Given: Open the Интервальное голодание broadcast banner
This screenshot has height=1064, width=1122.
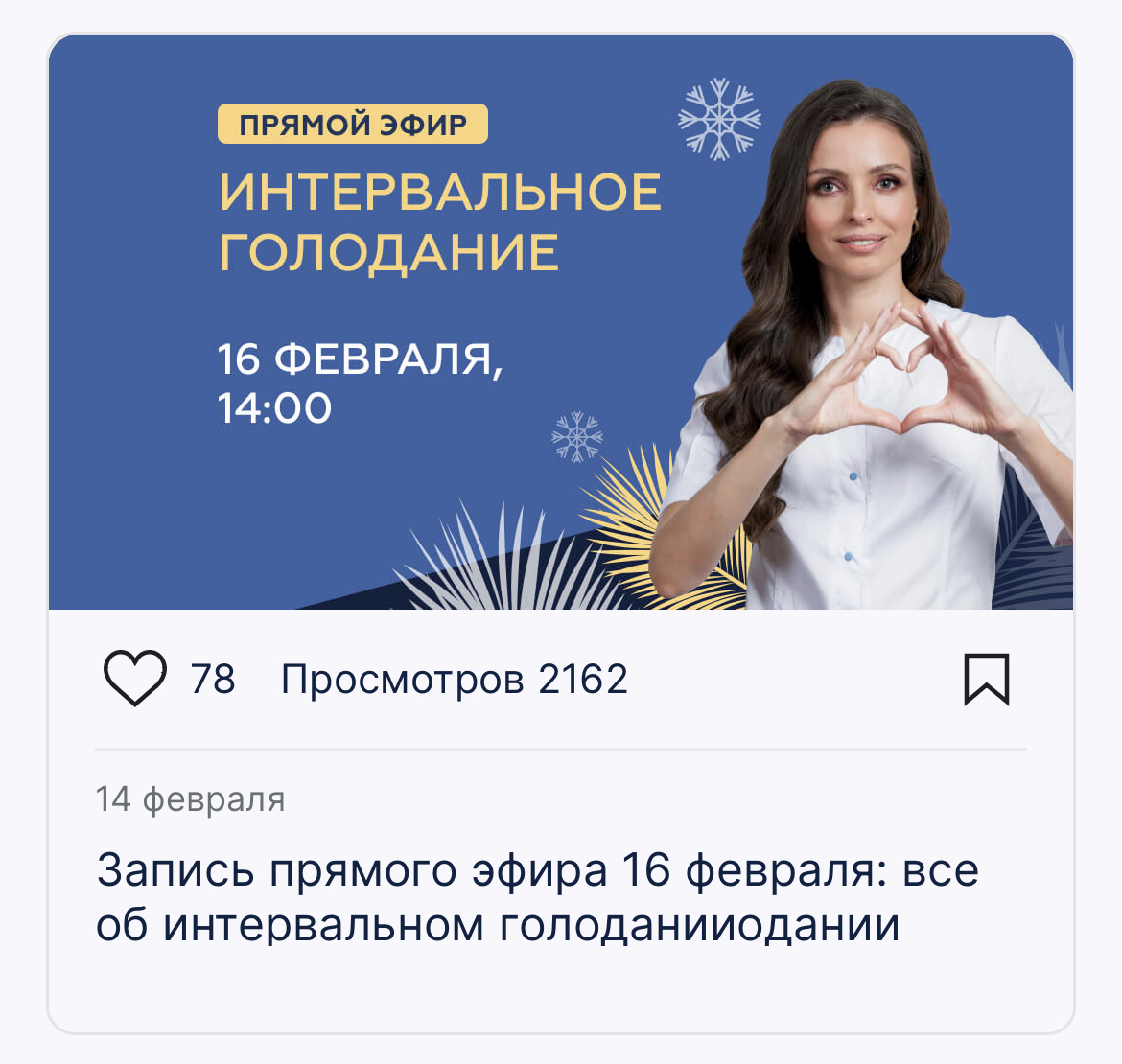Looking at the screenshot, I should [560, 322].
